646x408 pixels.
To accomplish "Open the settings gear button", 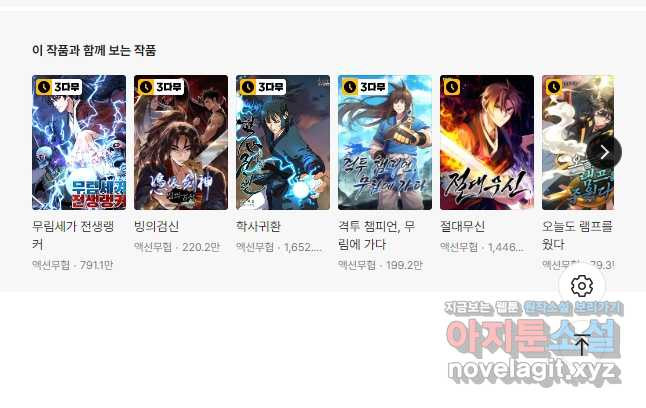I will (x=582, y=286).
